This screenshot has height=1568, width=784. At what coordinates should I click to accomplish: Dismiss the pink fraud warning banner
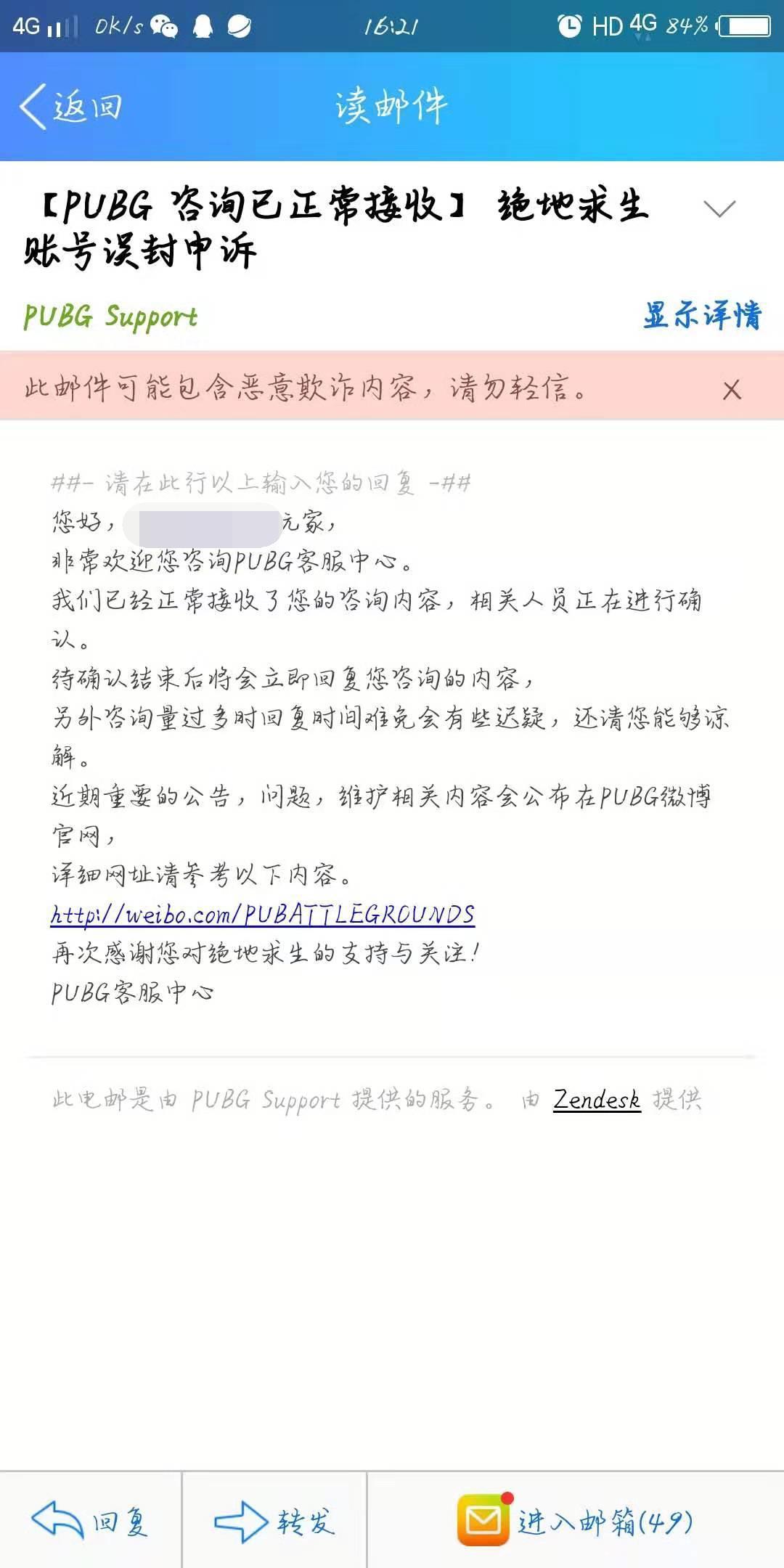(x=732, y=390)
